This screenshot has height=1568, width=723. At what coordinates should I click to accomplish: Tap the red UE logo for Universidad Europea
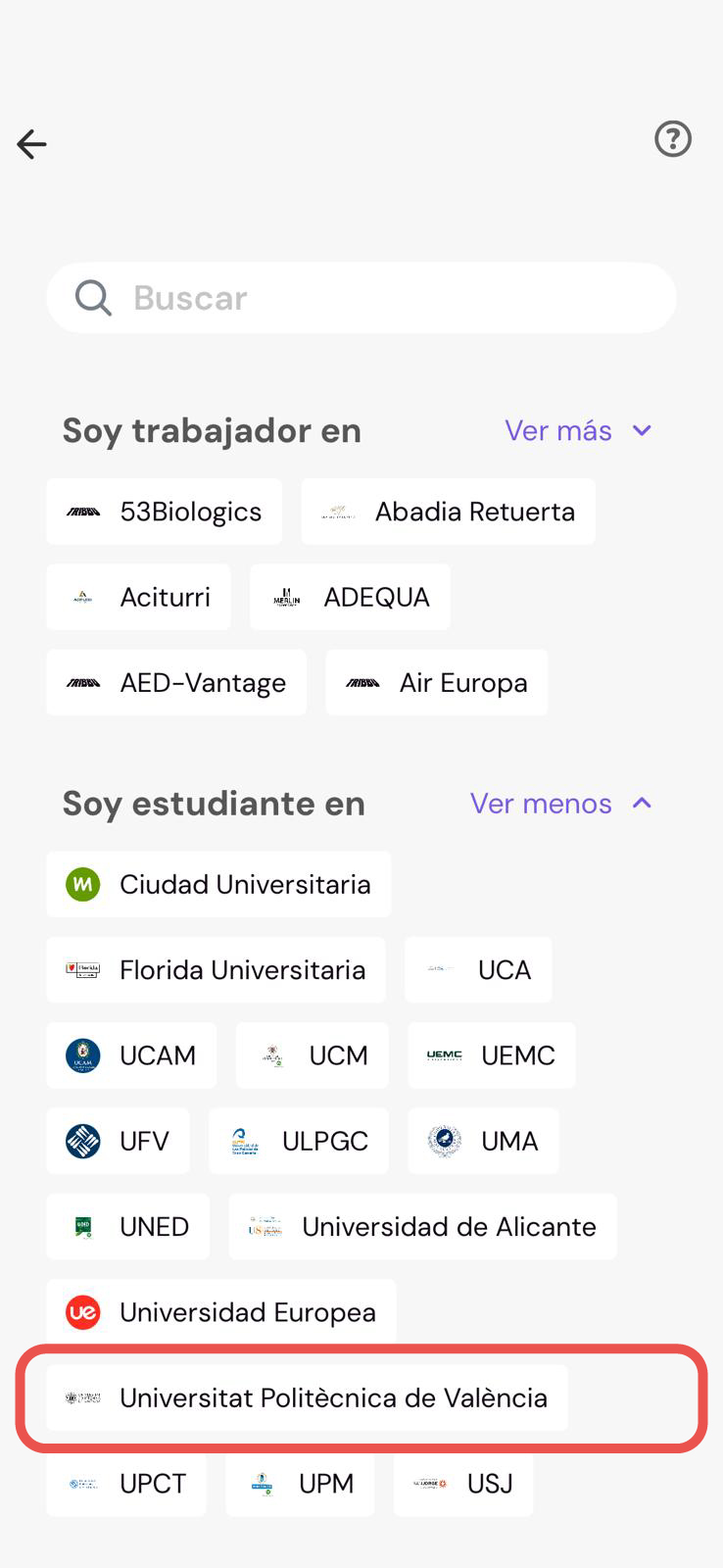[x=82, y=1312]
